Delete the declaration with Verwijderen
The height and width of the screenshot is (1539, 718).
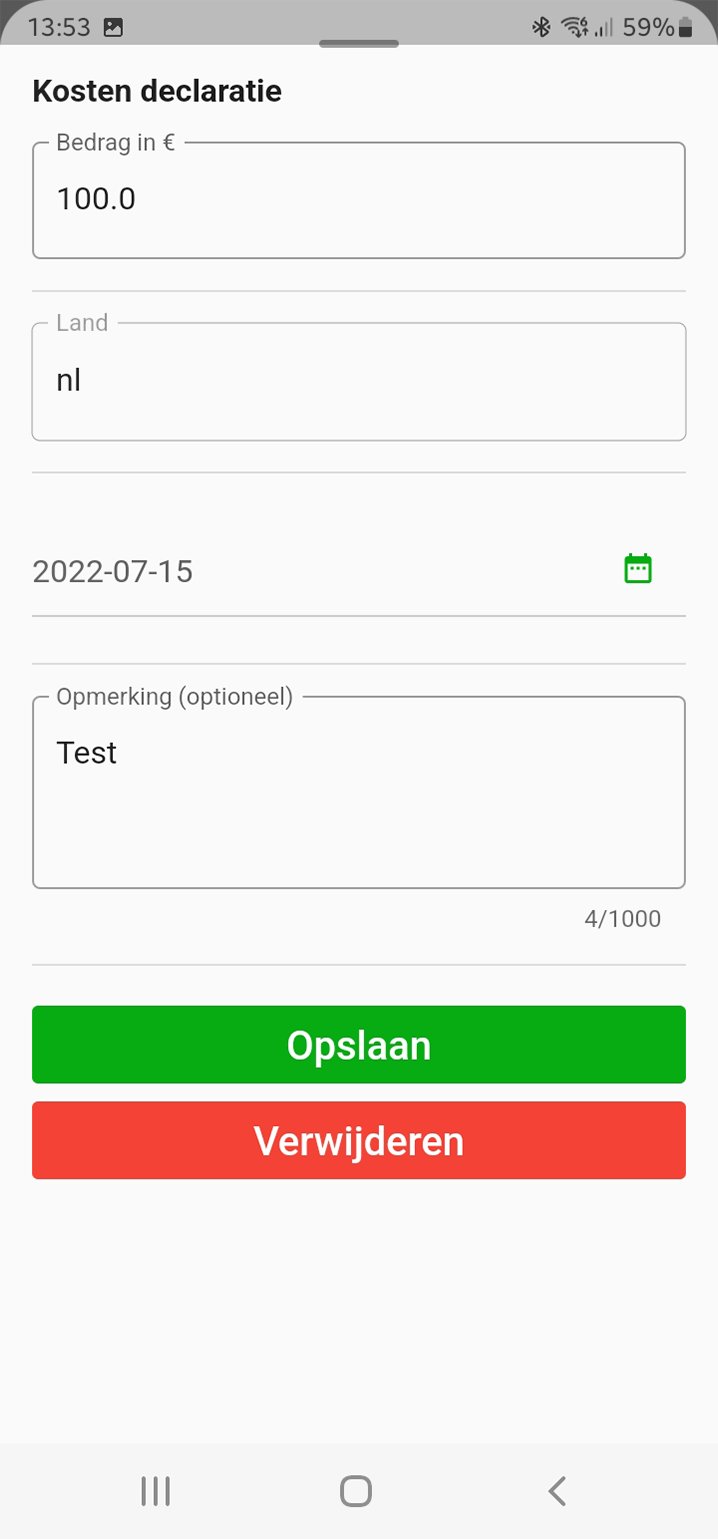coord(359,1141)
